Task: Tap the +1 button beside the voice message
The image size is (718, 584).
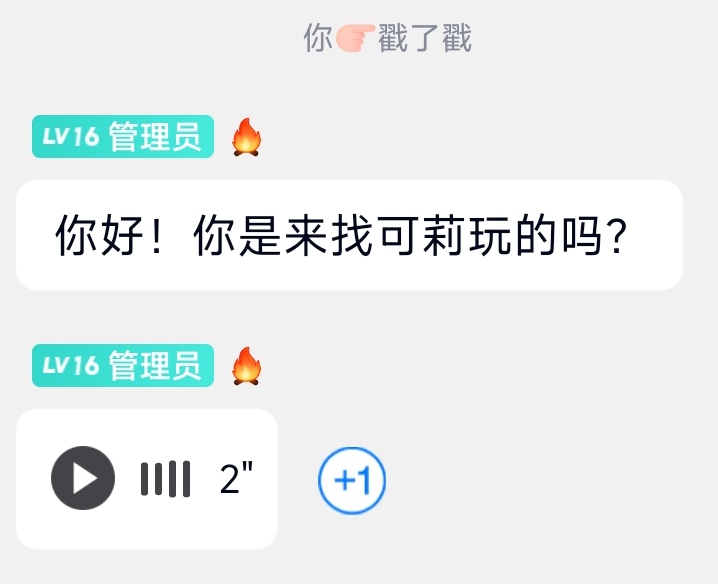Action: [x=352, y=481]
